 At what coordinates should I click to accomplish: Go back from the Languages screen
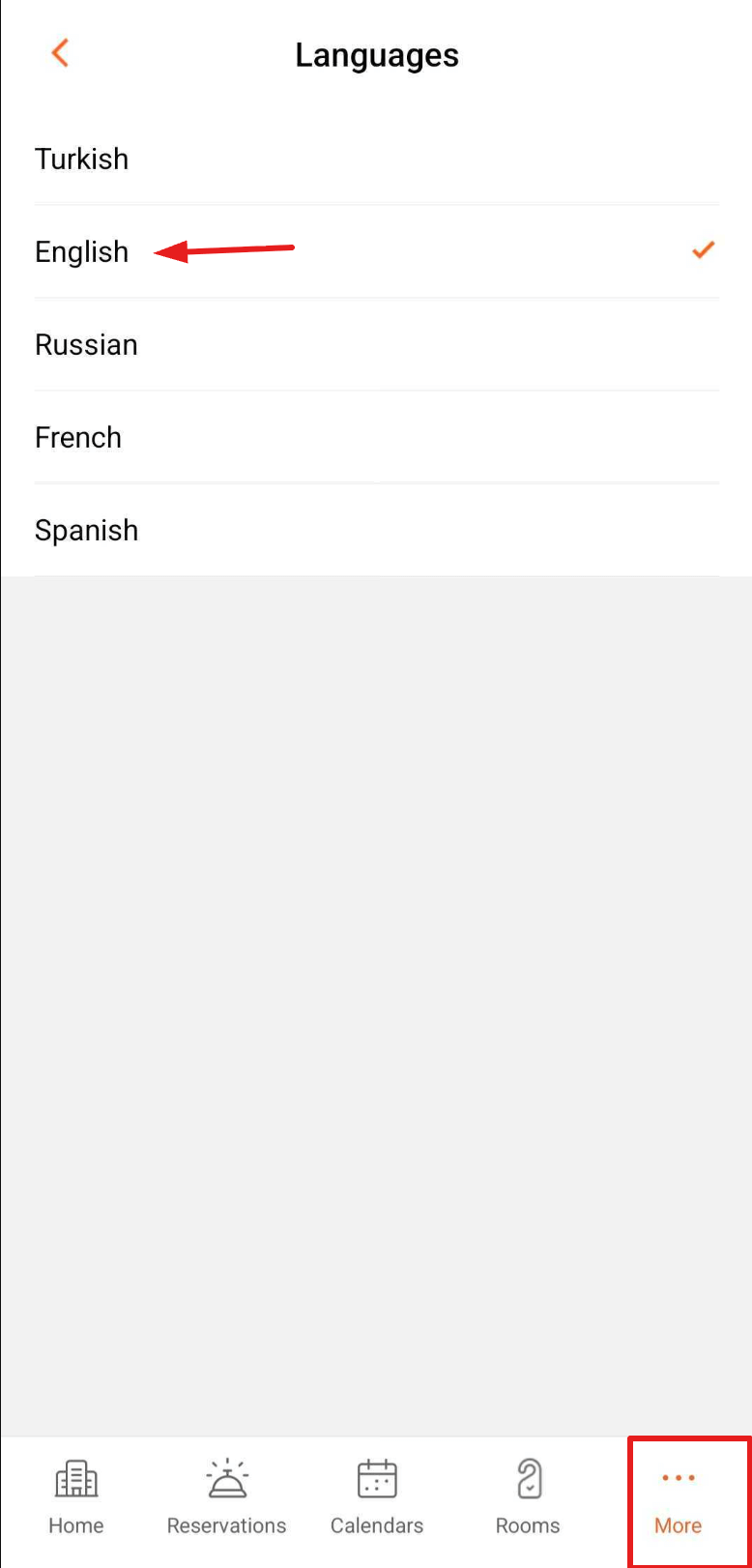60,53
